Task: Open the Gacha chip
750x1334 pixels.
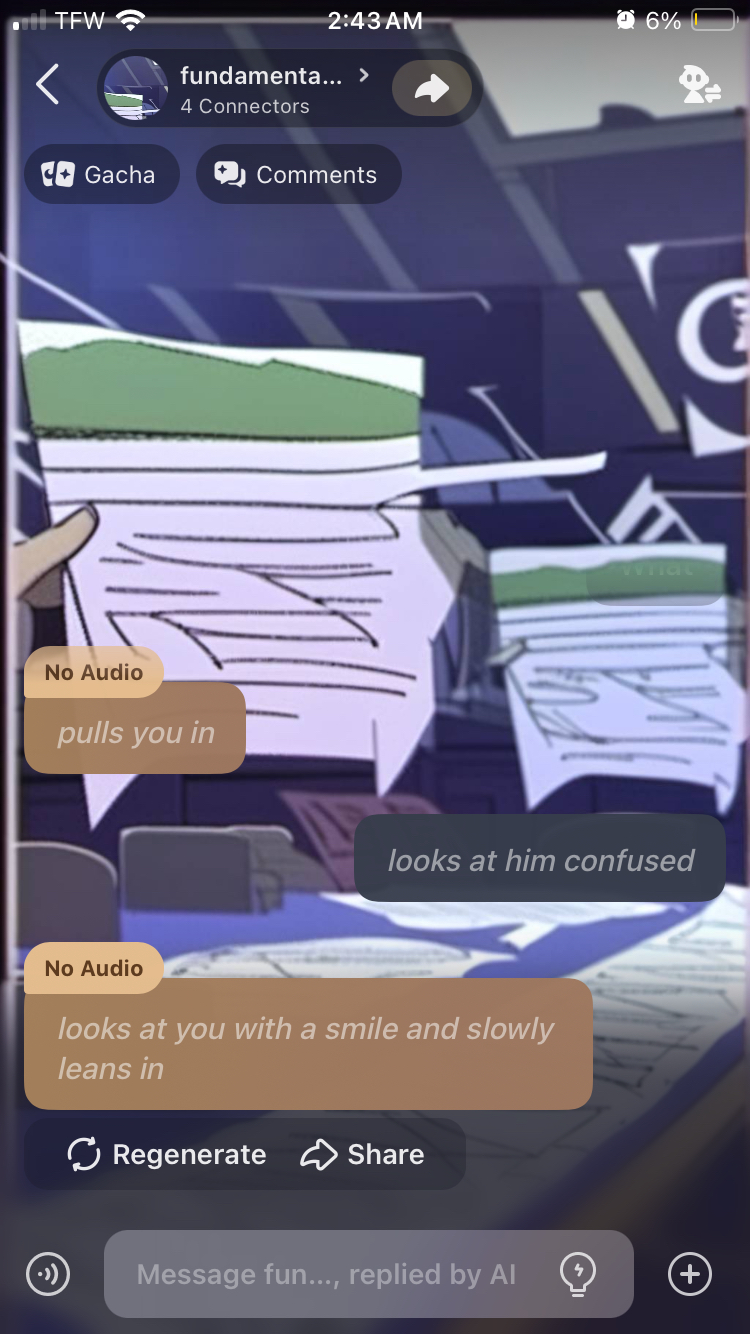Action: pyautogui.click(x=101, y=175)
